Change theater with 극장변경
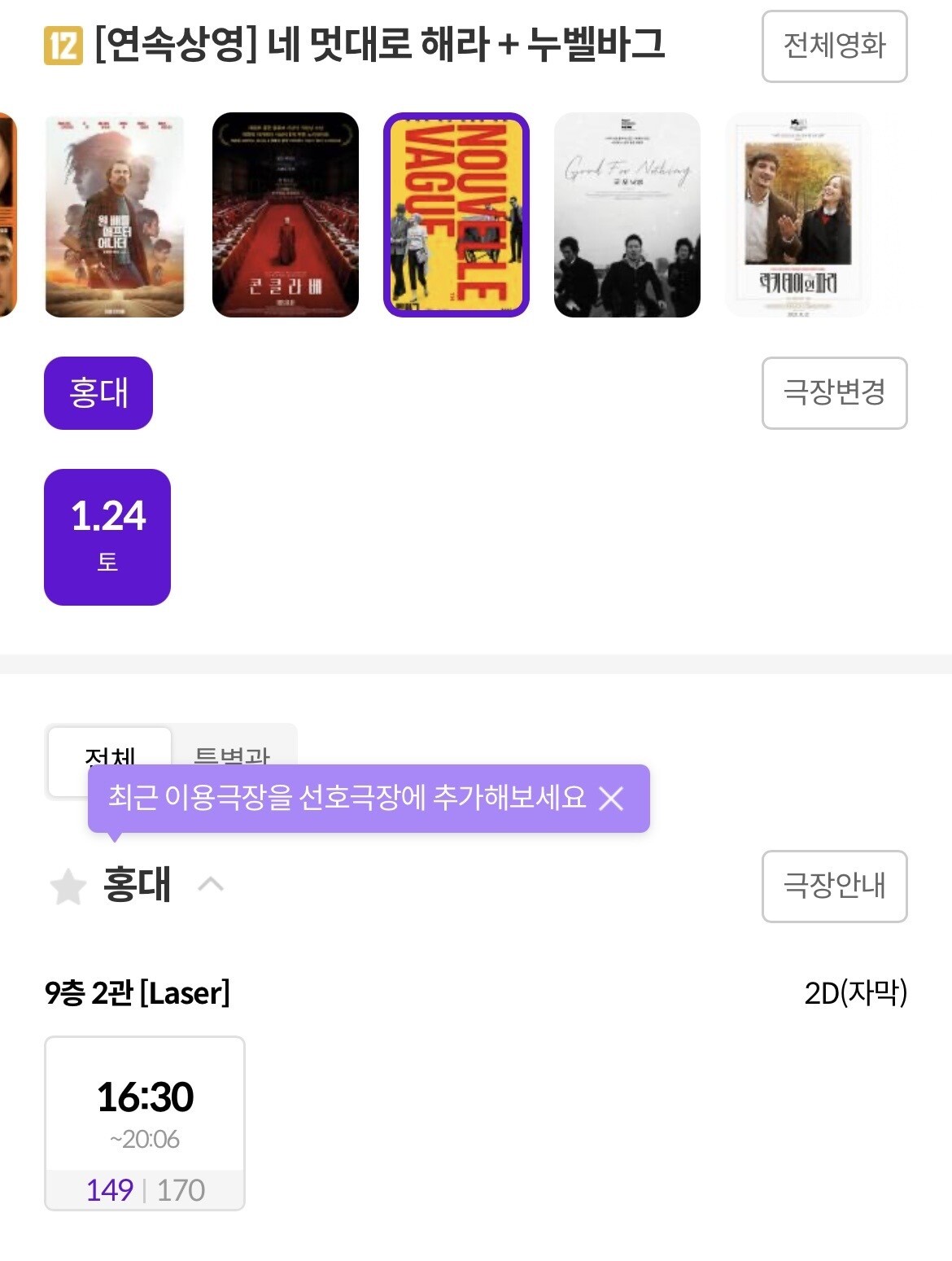 [x=834, y=392]
